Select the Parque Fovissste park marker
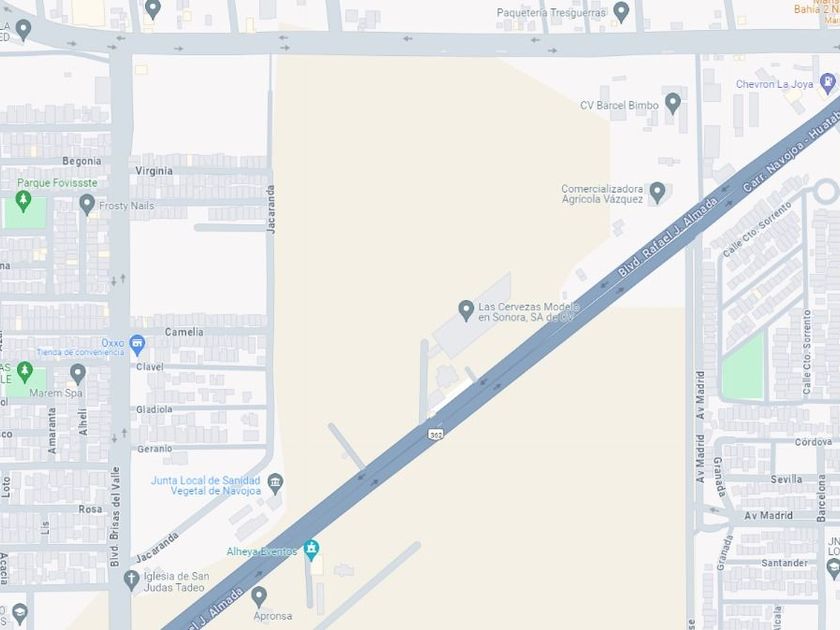 click(x=23, y=201)
